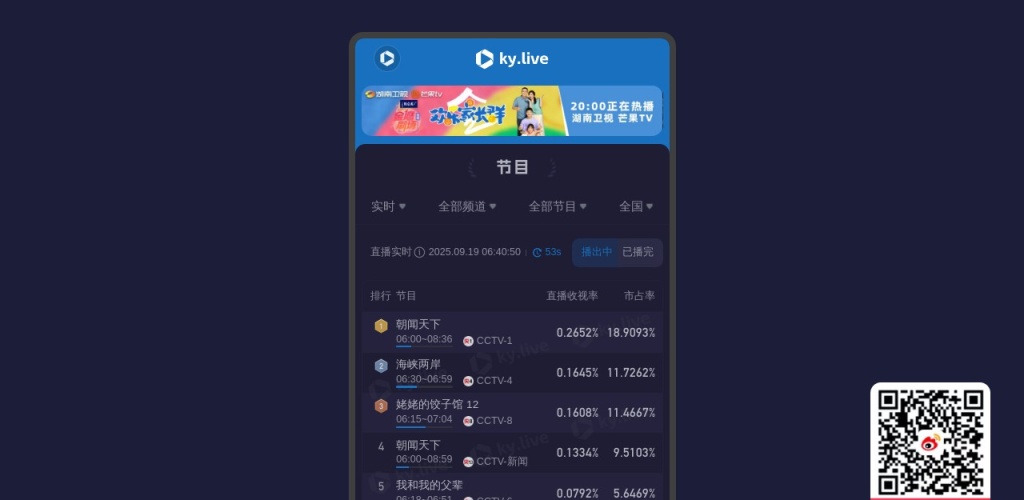Switch to the 已播完 tab

tap(638, 252)
